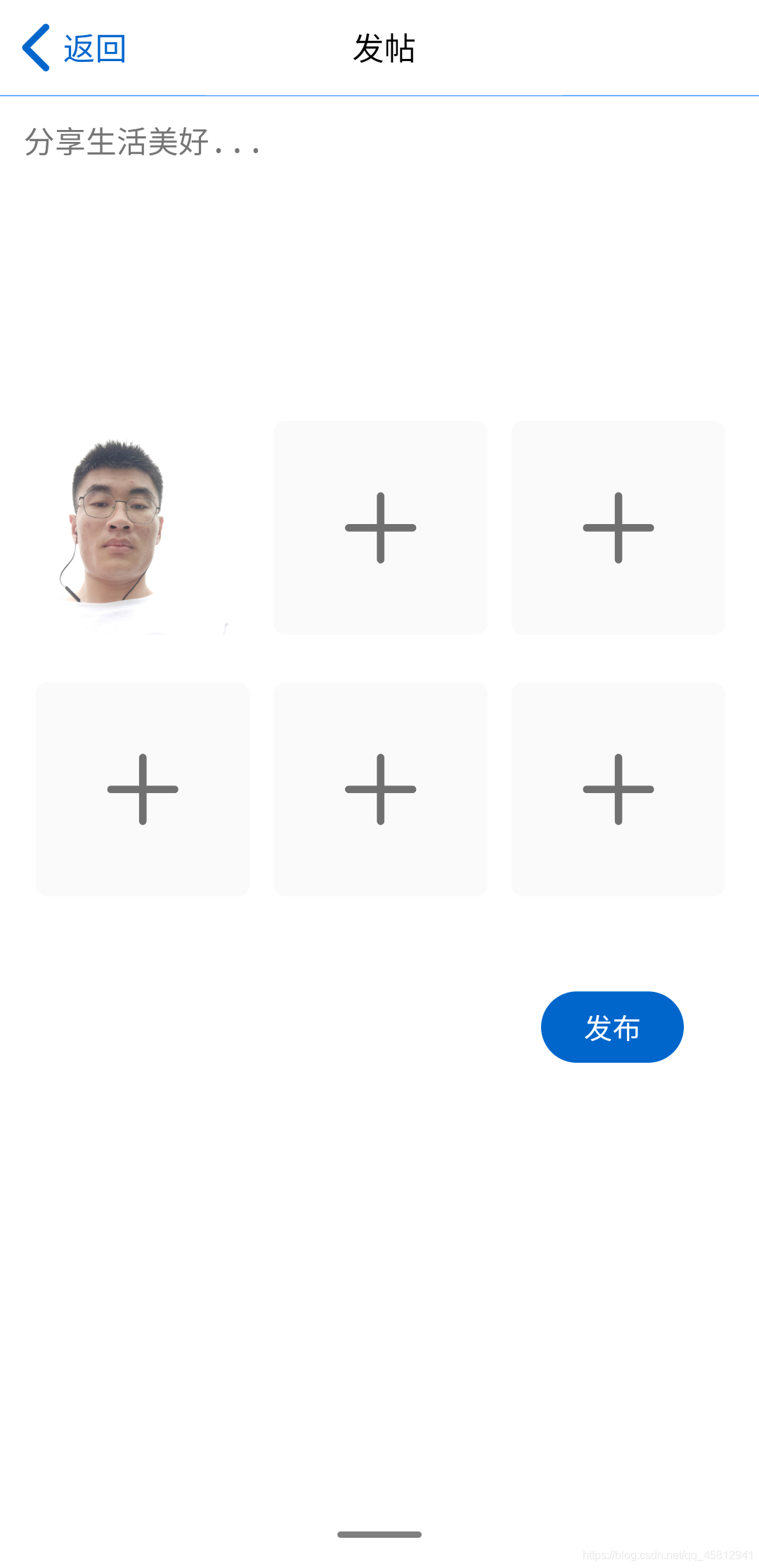Tap the plus icon in bottom-middle slot
Viewport: 759px width, 1568px height.
point(380,788)
